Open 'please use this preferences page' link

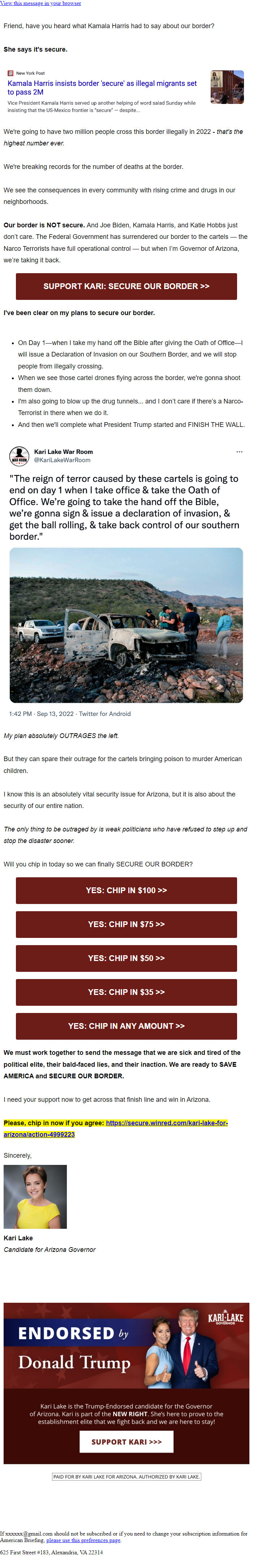(x=83, y=1541)
